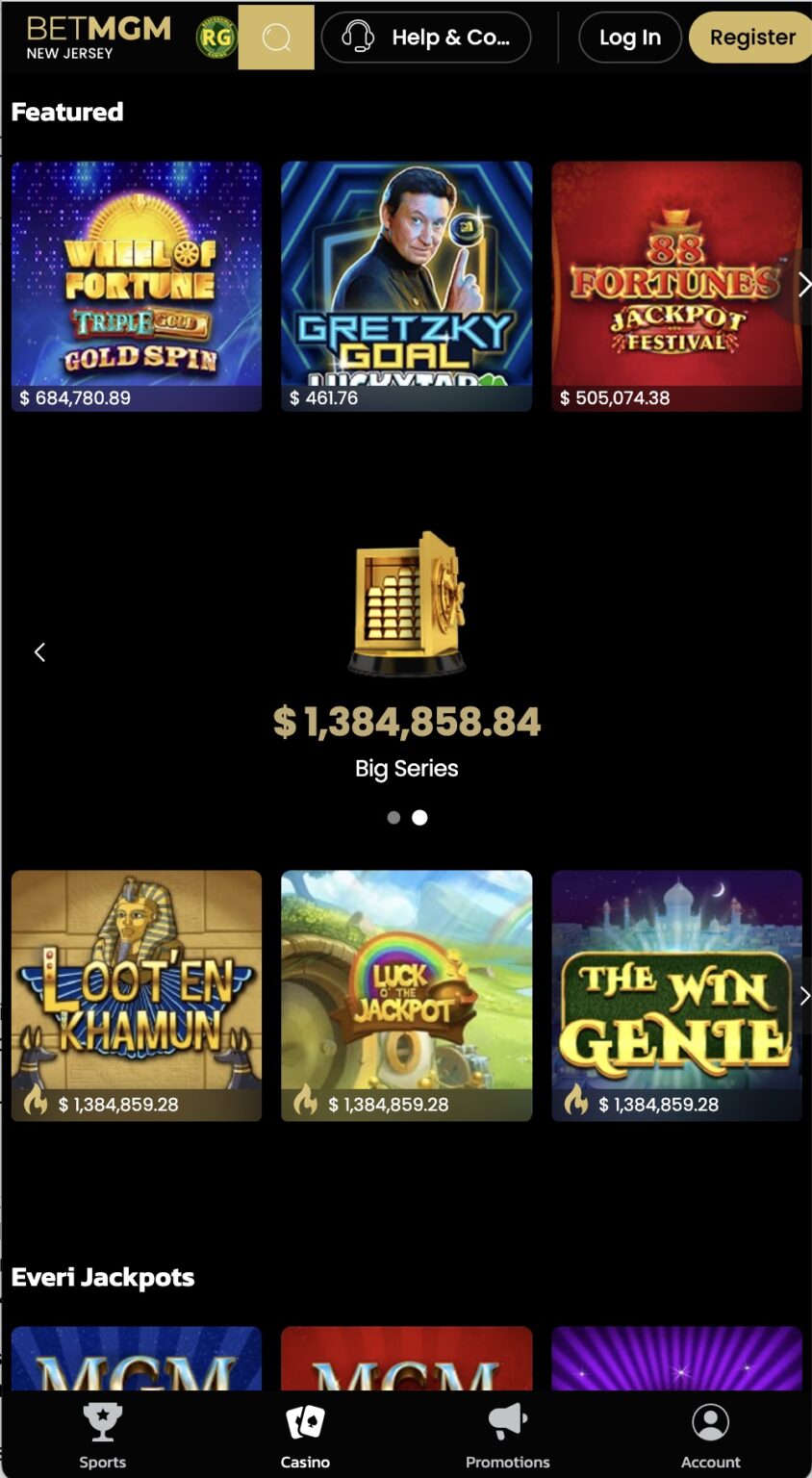Open the RG responsible gaming badge
Image resolution: width=812 pixels, height=1478 pixels.
(x=216, y=38)
